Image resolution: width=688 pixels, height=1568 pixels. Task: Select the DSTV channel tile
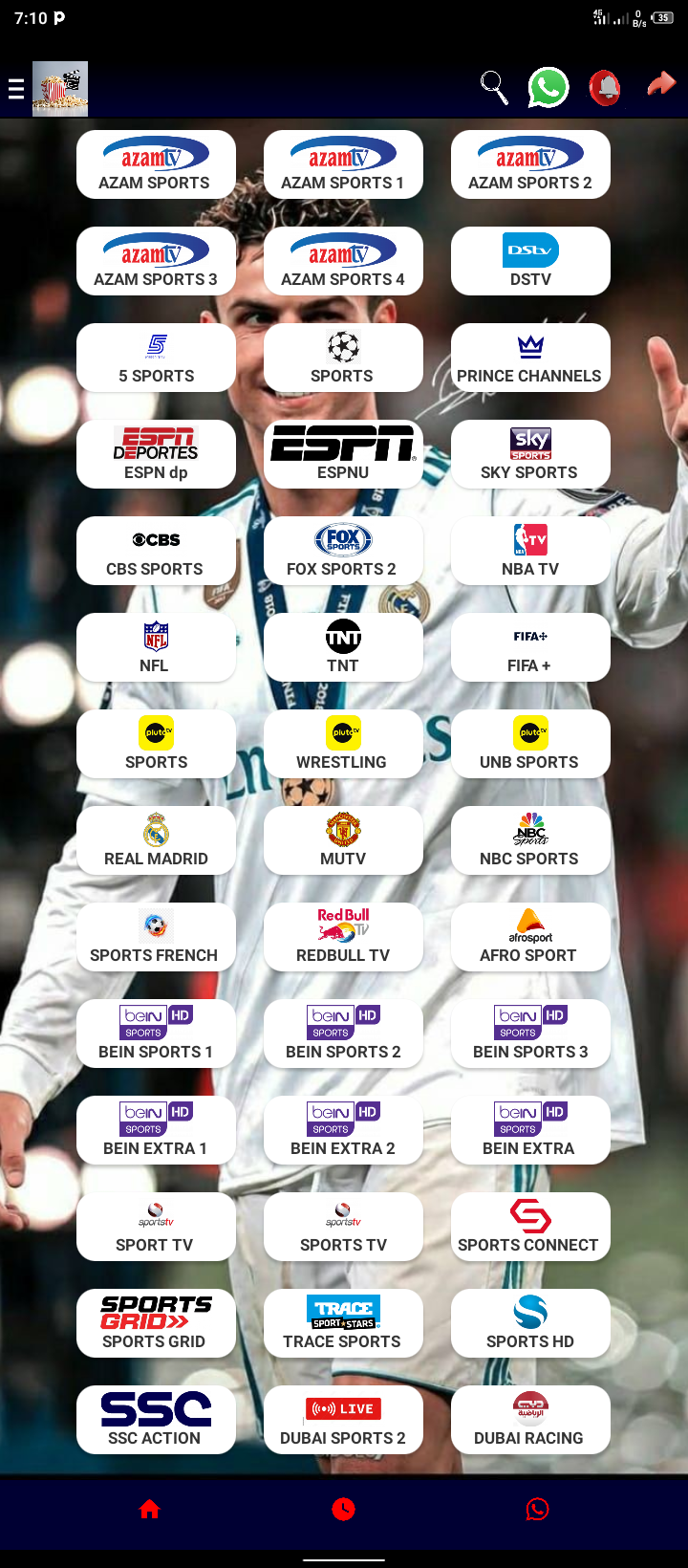point(530,261)
